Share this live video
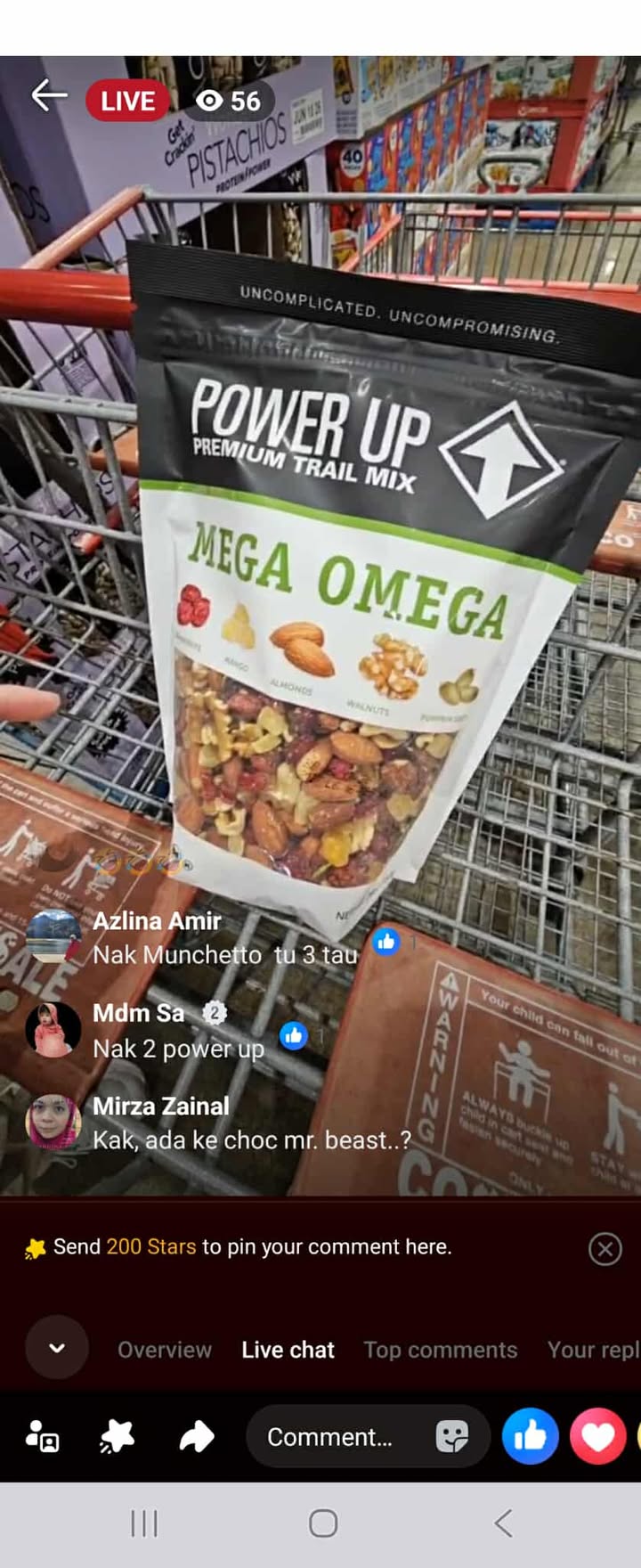The height and width of the screenshot is (1568, 641). [196, 1436]
